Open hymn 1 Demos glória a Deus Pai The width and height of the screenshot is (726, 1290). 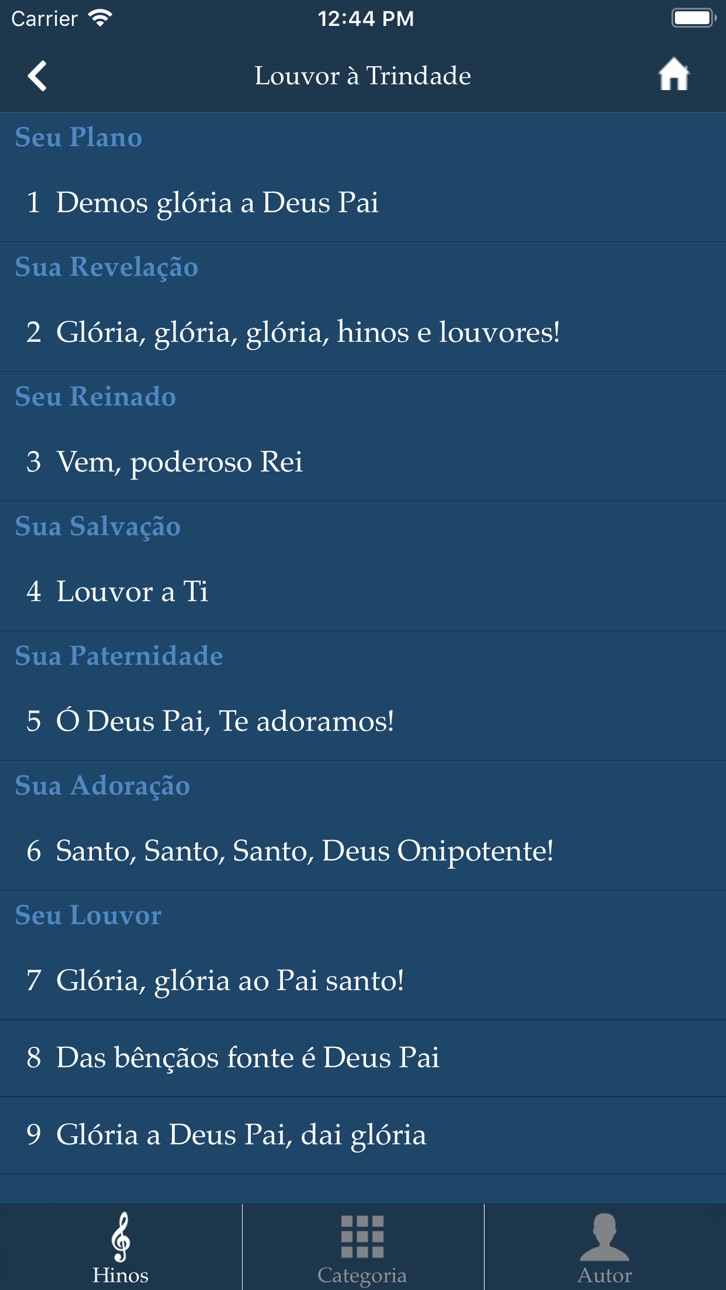[363, 203]
